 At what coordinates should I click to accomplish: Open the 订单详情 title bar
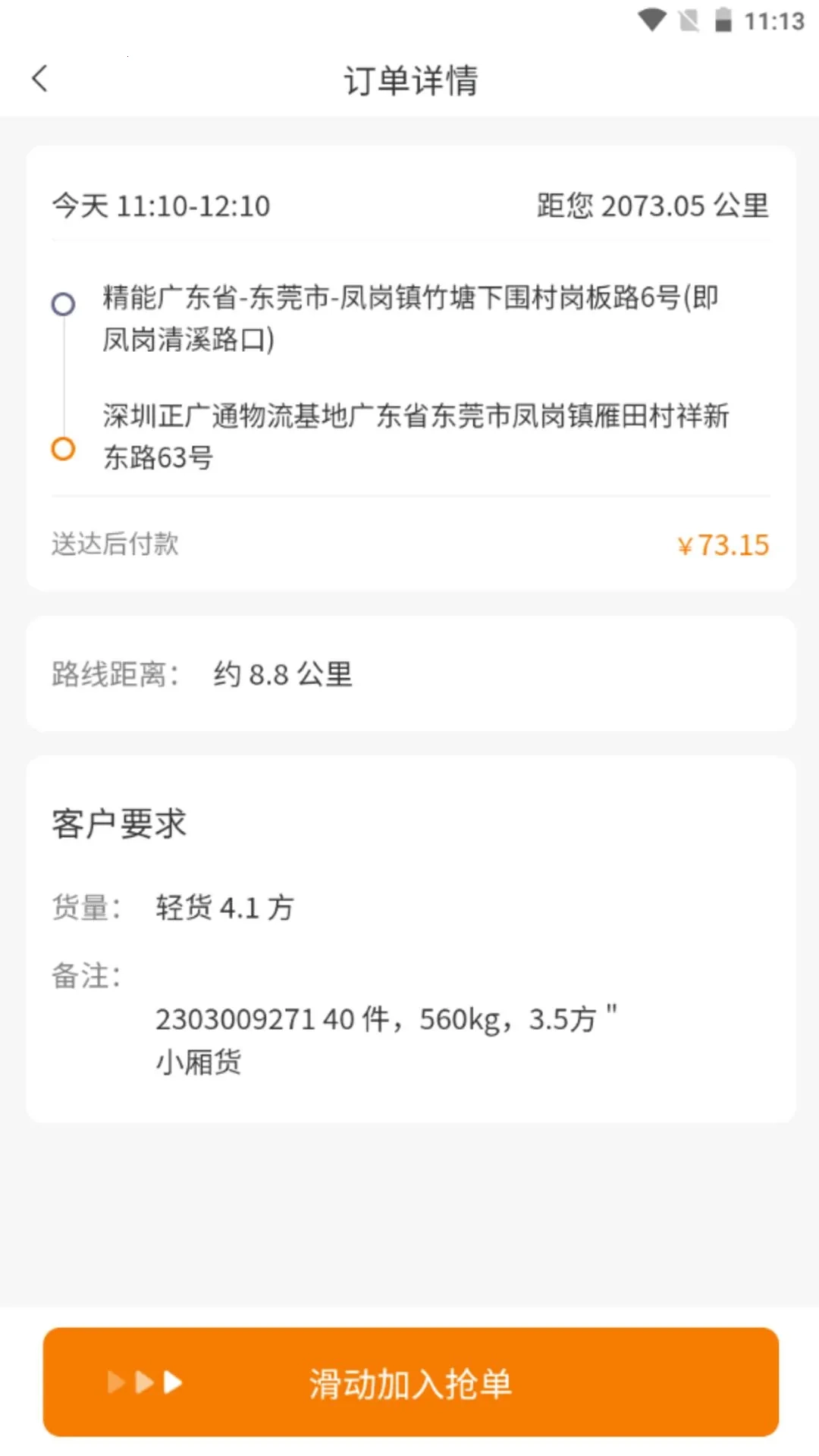(x=409, y=78)
